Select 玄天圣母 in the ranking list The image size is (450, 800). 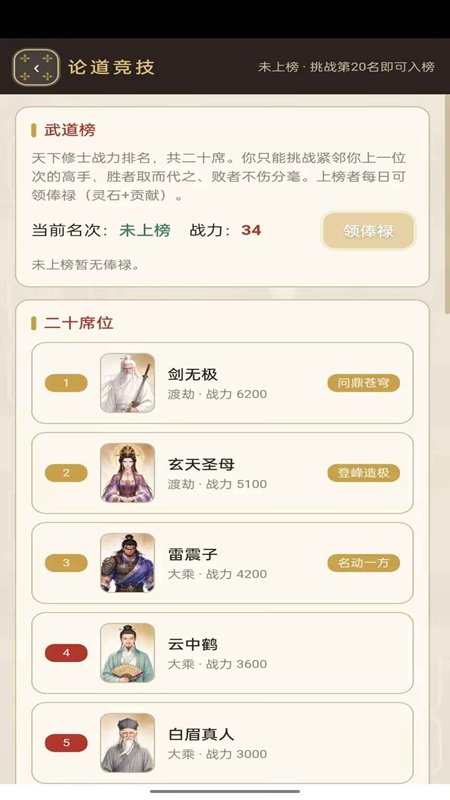[x=222, y=473]
